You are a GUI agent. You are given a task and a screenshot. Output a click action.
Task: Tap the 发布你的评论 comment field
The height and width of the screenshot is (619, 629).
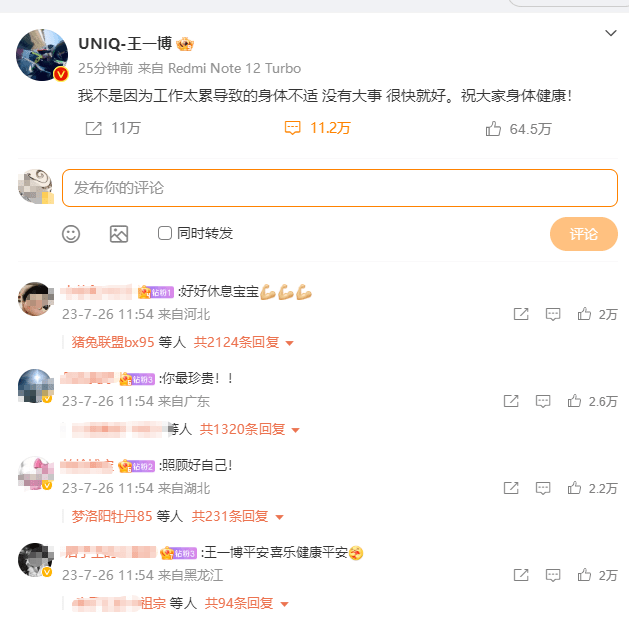click(x=339, y=188)
